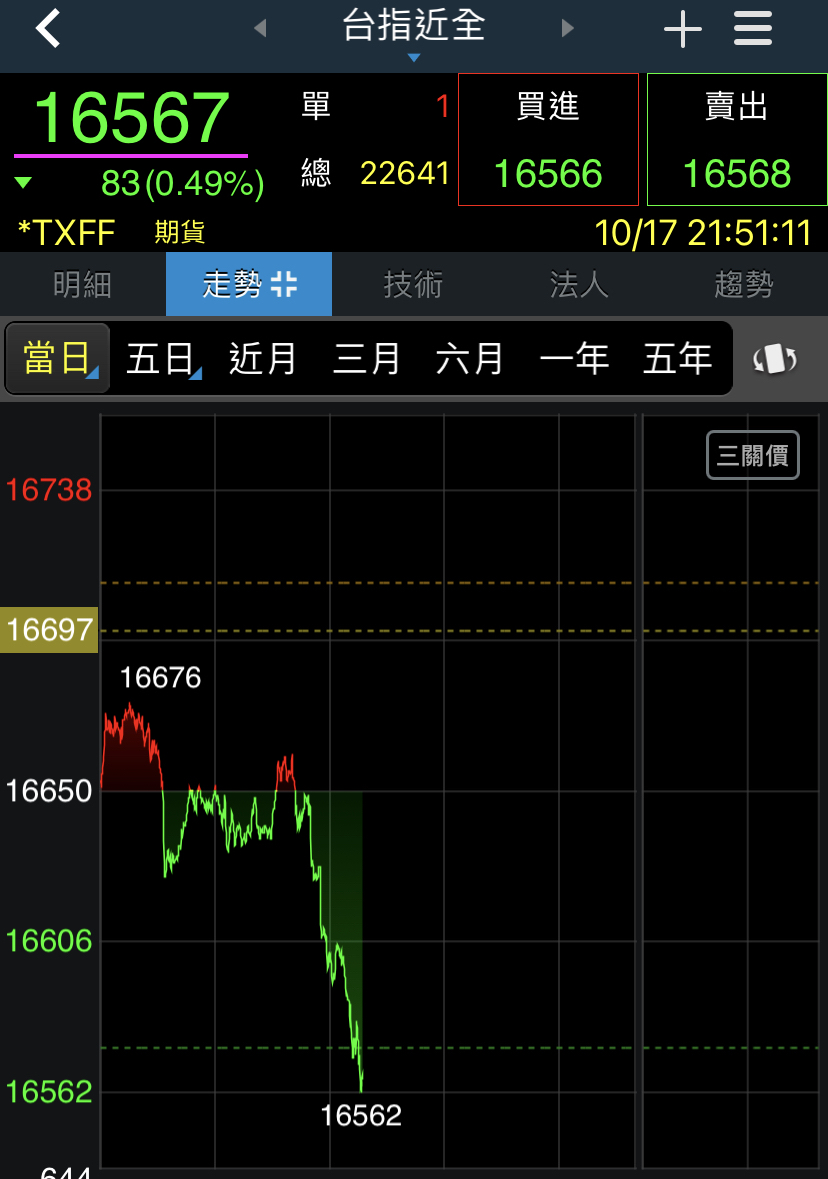This screenshot has height=1179, width=828.
Task: Select the 近月 time range
Action: tap(263, 357)
